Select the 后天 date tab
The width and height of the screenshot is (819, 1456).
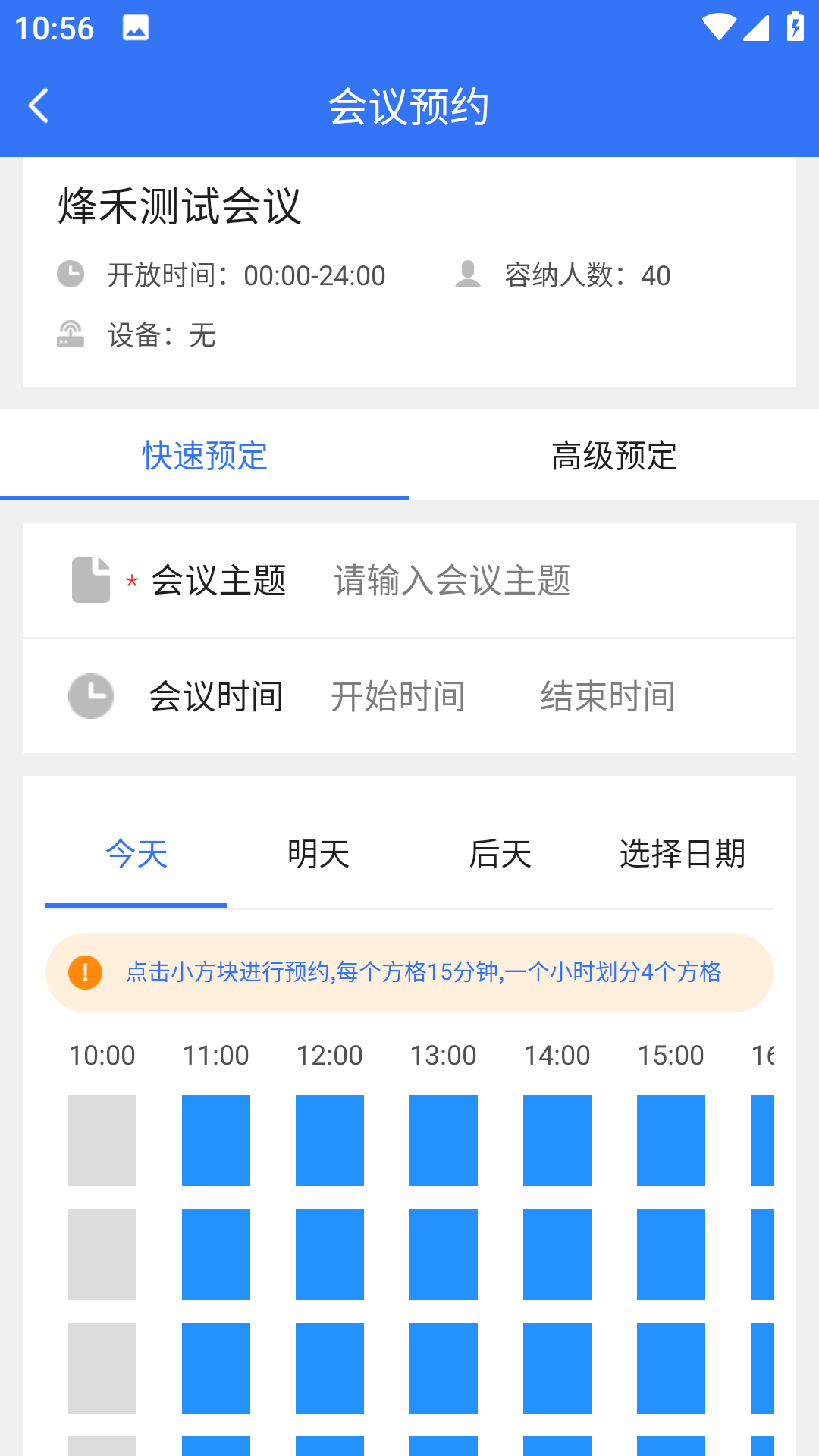[x=500, y=855]
